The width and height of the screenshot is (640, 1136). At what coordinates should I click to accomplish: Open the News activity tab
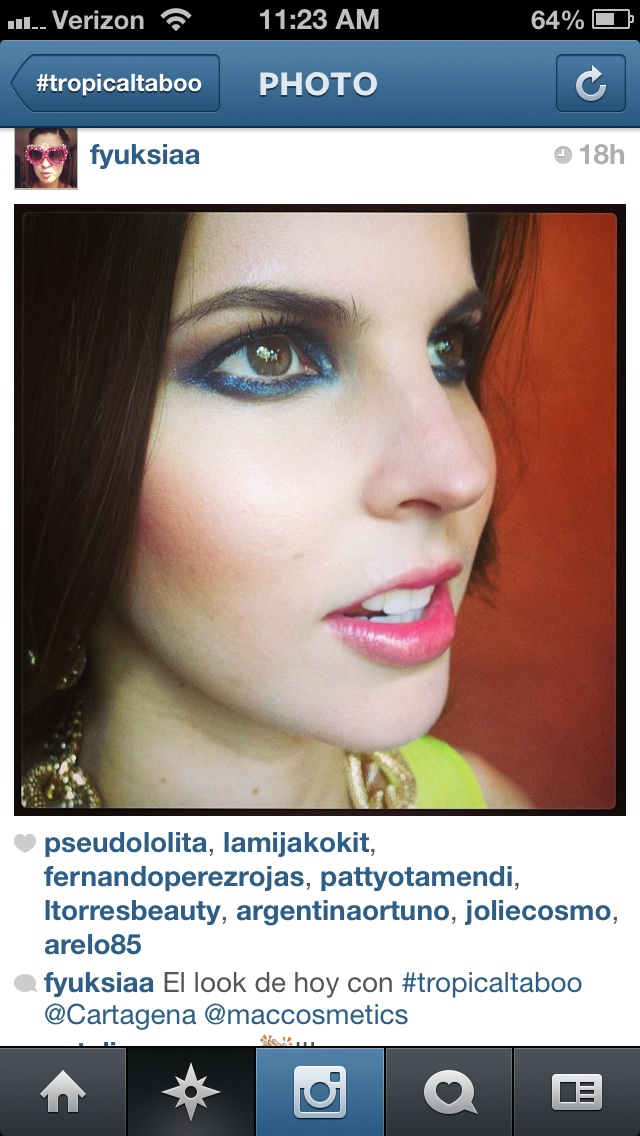449,1092
